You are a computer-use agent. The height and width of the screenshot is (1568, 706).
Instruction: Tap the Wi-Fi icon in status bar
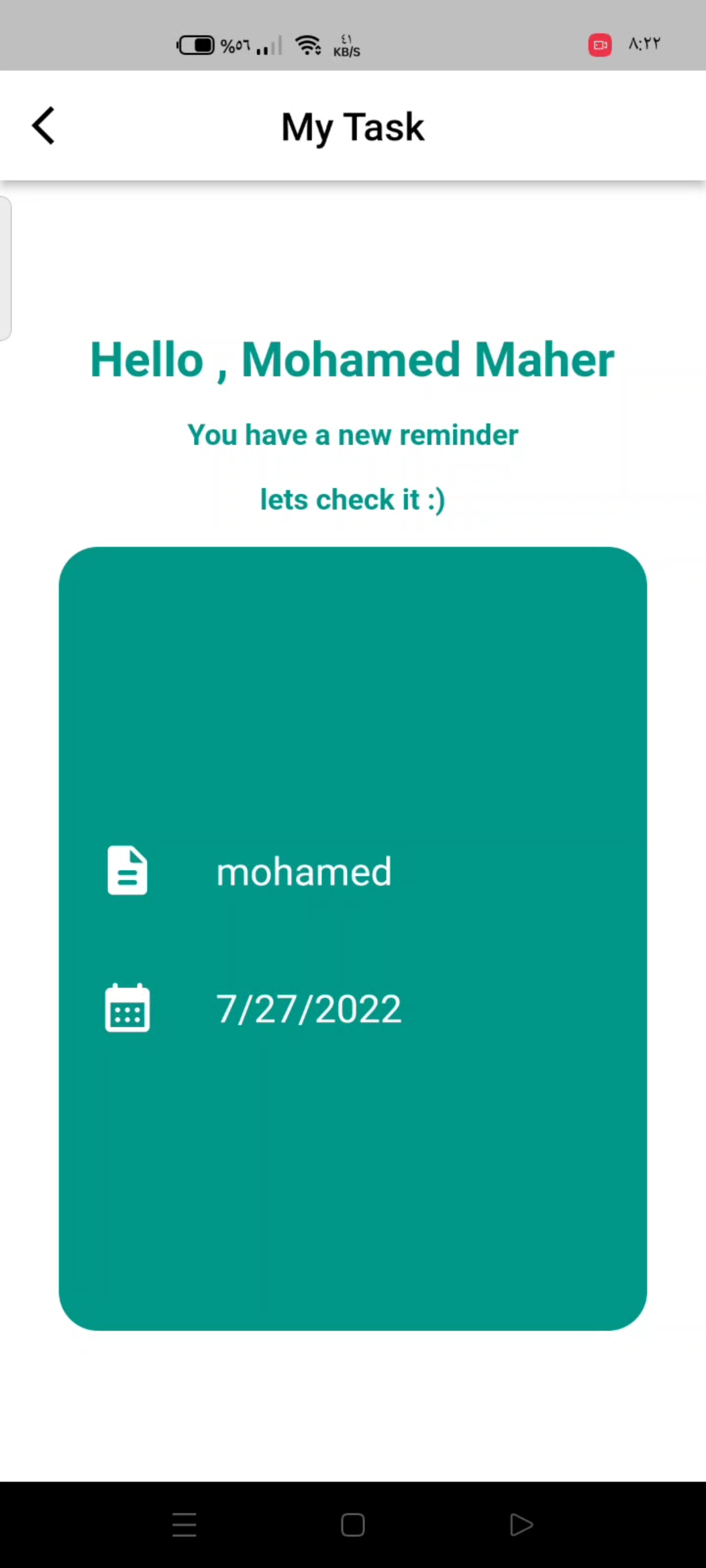tap(308, 44)
